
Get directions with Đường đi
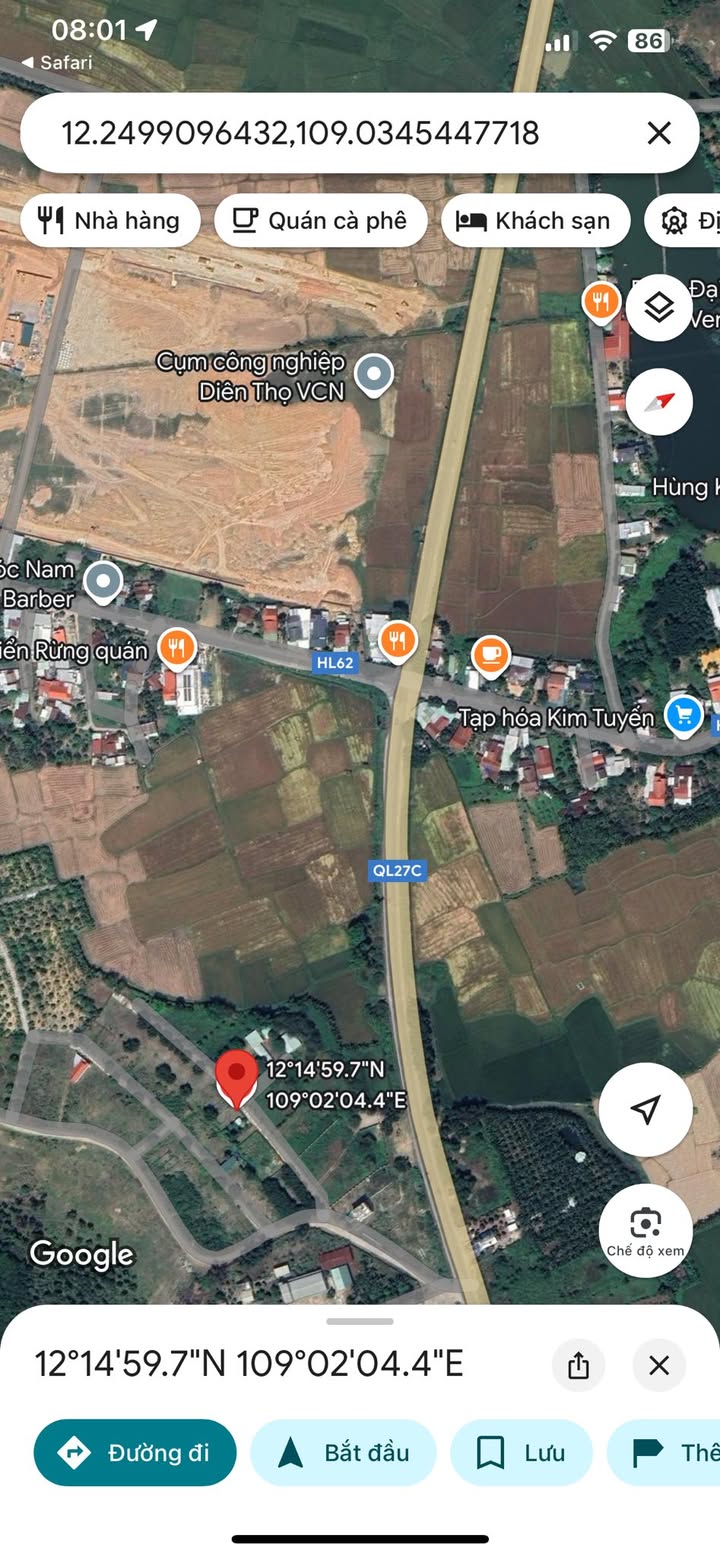pos(135,1452)
